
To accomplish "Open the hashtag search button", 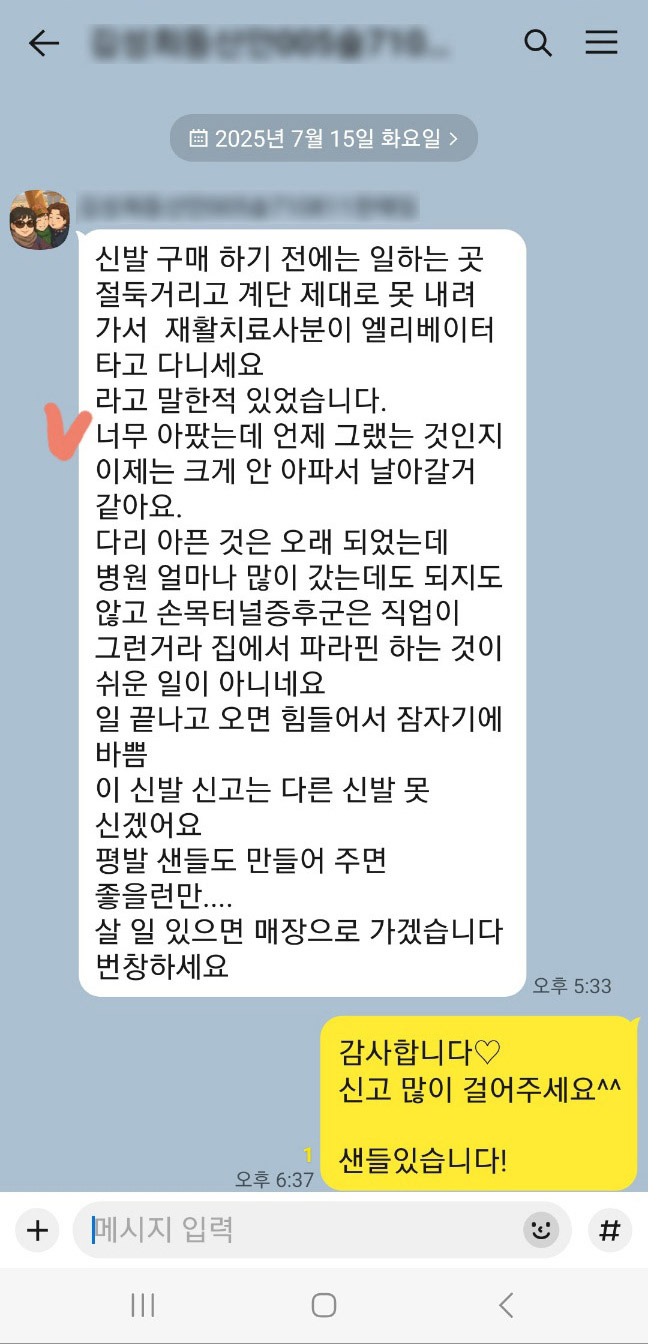I will coord(609,1230).
